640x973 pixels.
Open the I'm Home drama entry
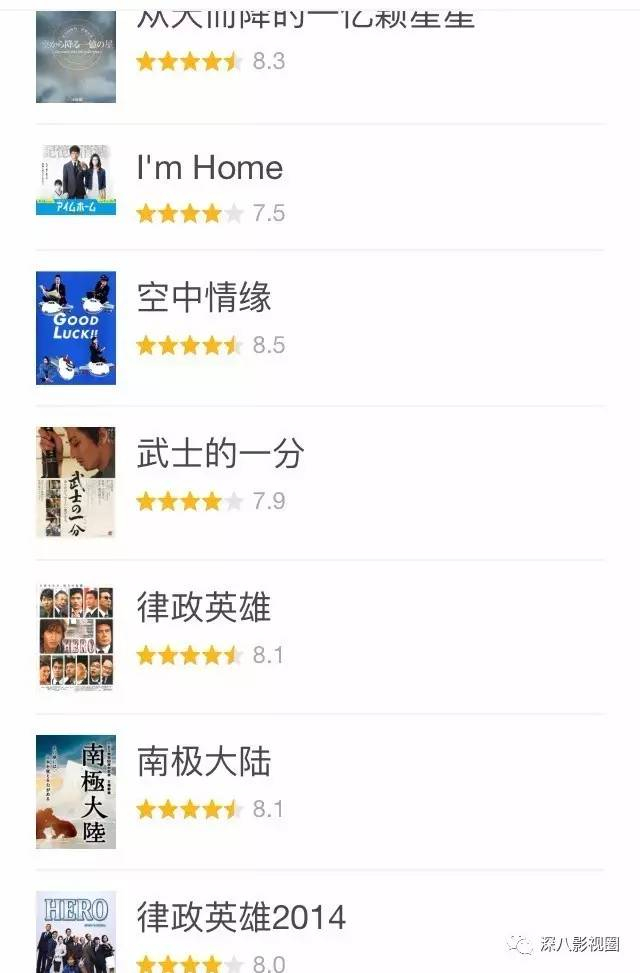pos(210,168)
